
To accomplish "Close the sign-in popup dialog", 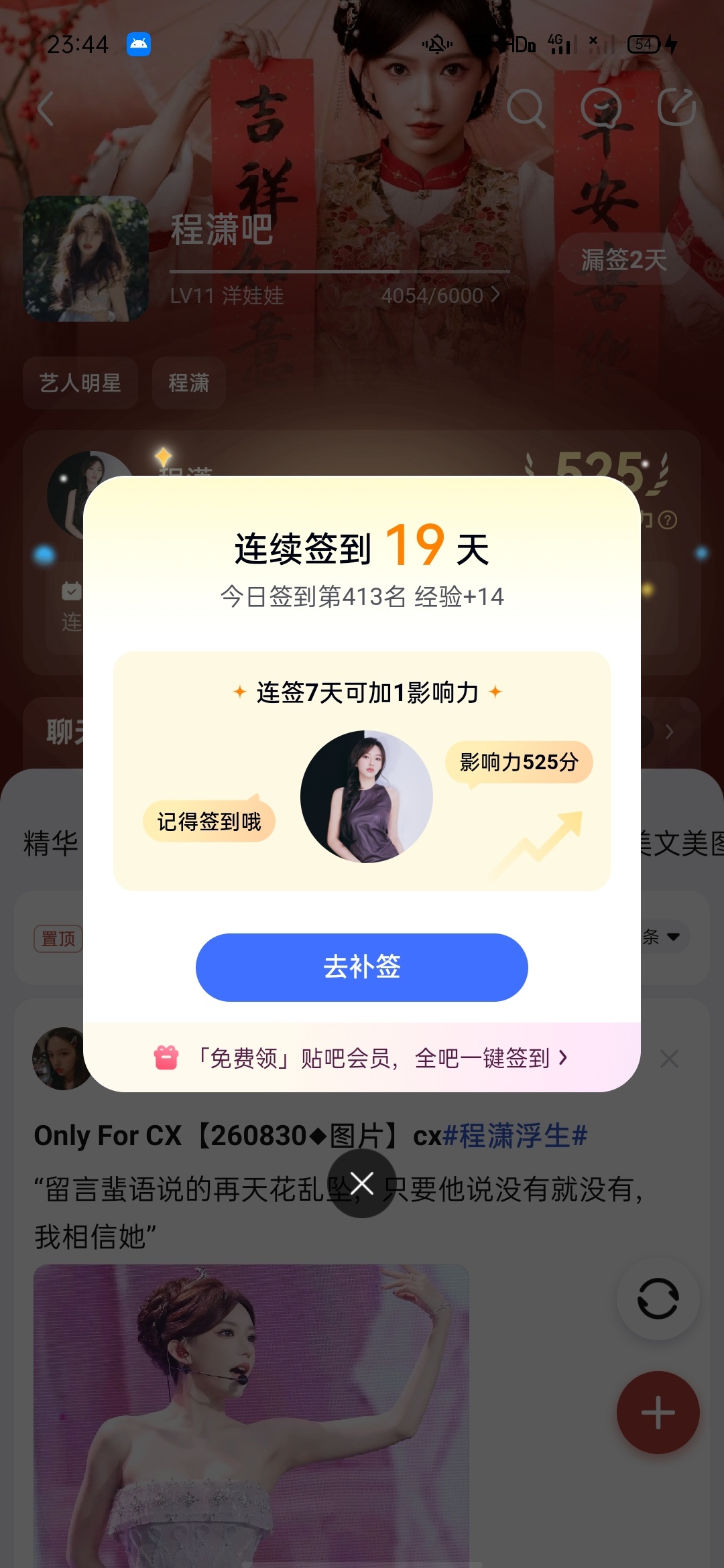I will [362, 1183].
